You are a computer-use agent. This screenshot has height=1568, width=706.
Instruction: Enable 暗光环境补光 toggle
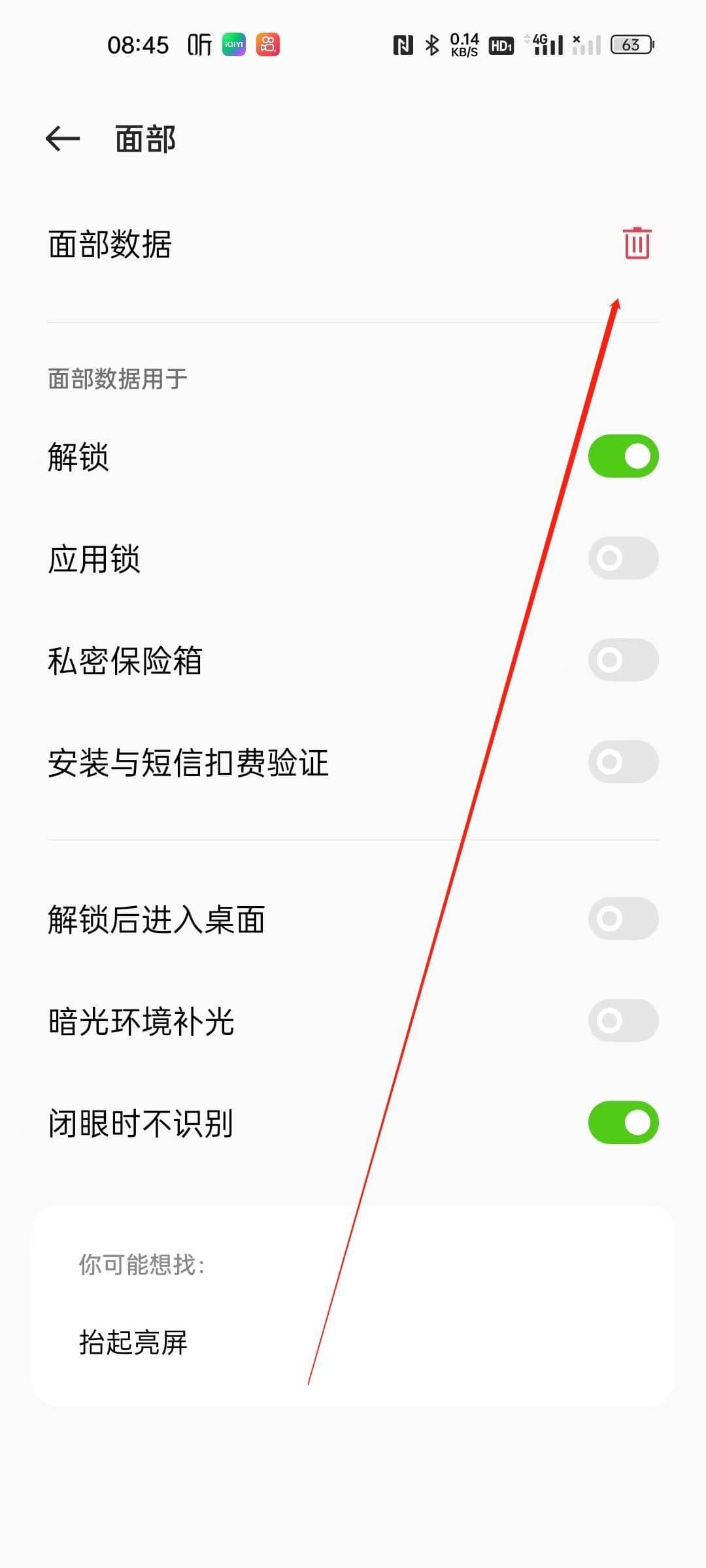coord(622,1021)
